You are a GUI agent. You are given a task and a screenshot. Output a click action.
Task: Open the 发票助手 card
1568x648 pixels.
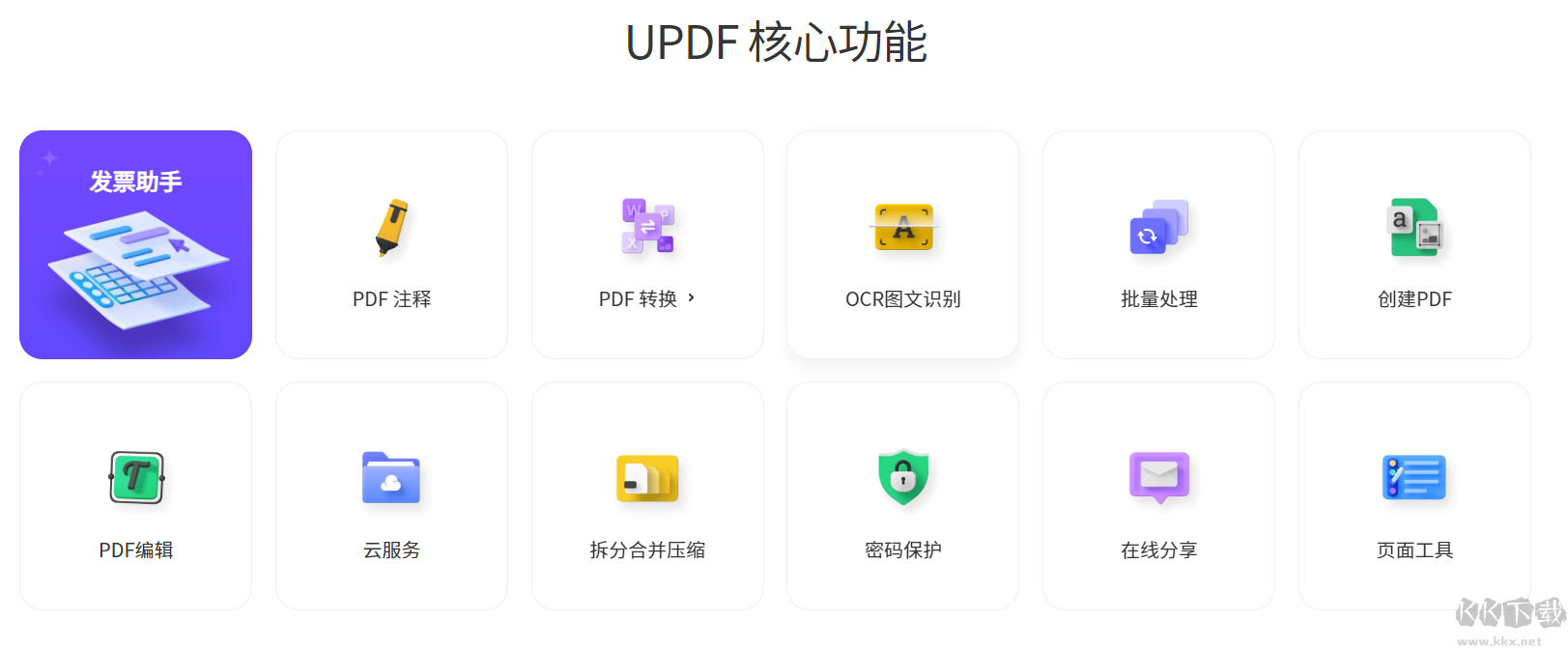click(135, 244)
